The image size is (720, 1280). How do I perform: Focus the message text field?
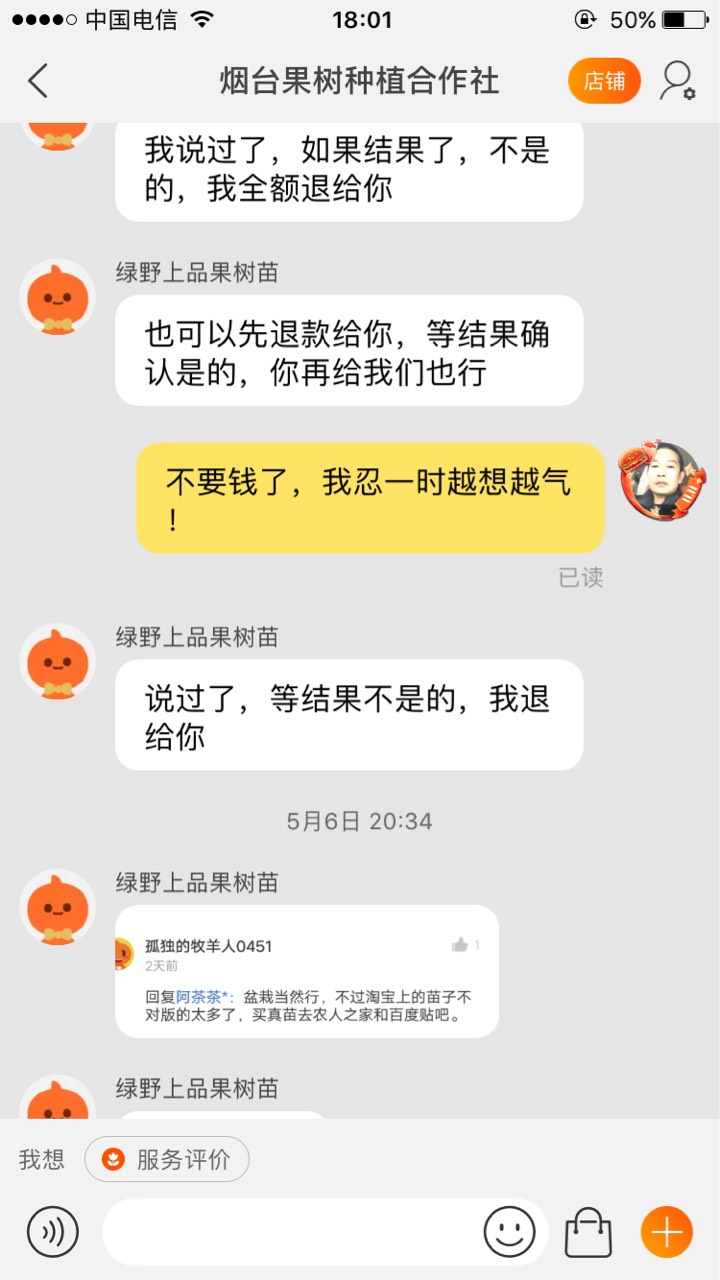[x=290, y=1232]
